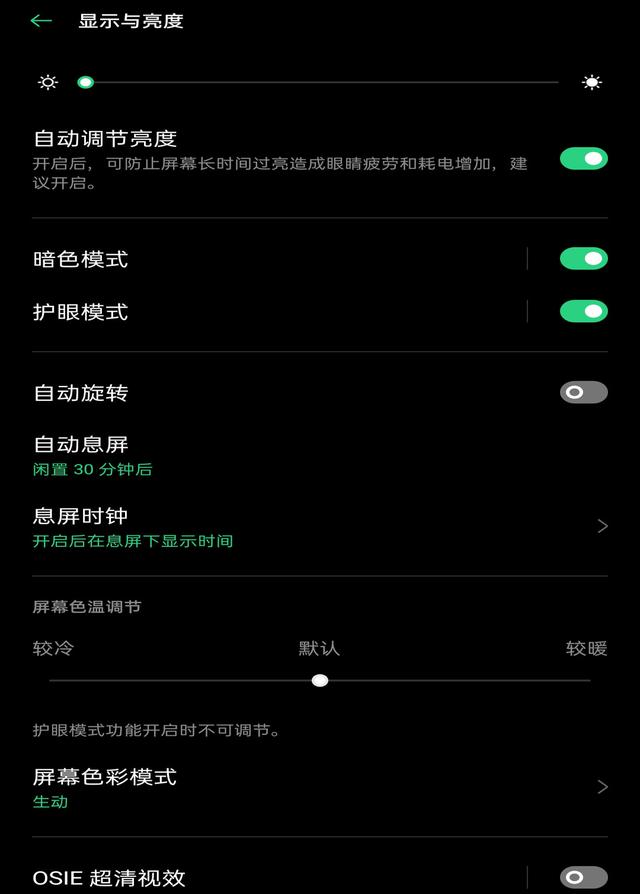Turn on OSIE 超清视效 switch
Image resolution: width=640 pixels, height=894 pixels.
point(583,877)
